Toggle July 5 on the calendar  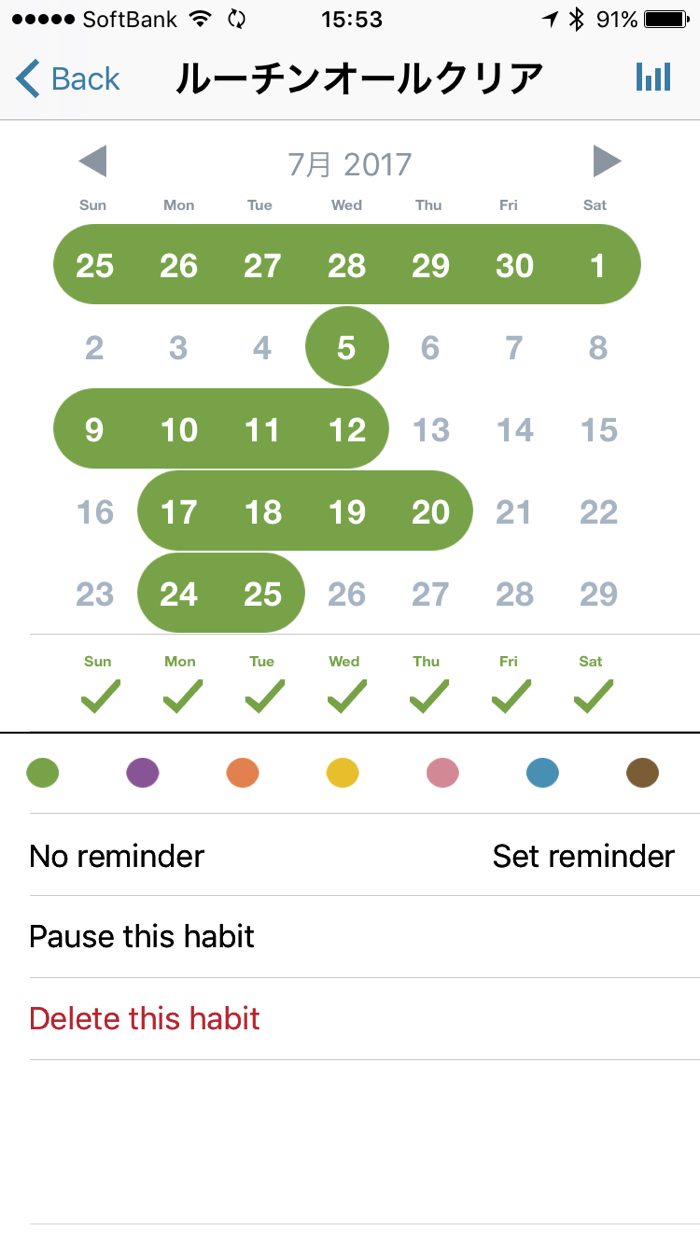coord(346,348)
